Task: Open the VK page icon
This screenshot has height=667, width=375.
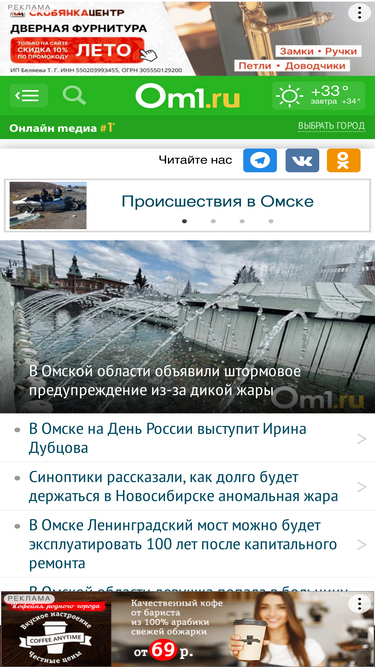Action: pyautogui.click(x=302, y=160)
